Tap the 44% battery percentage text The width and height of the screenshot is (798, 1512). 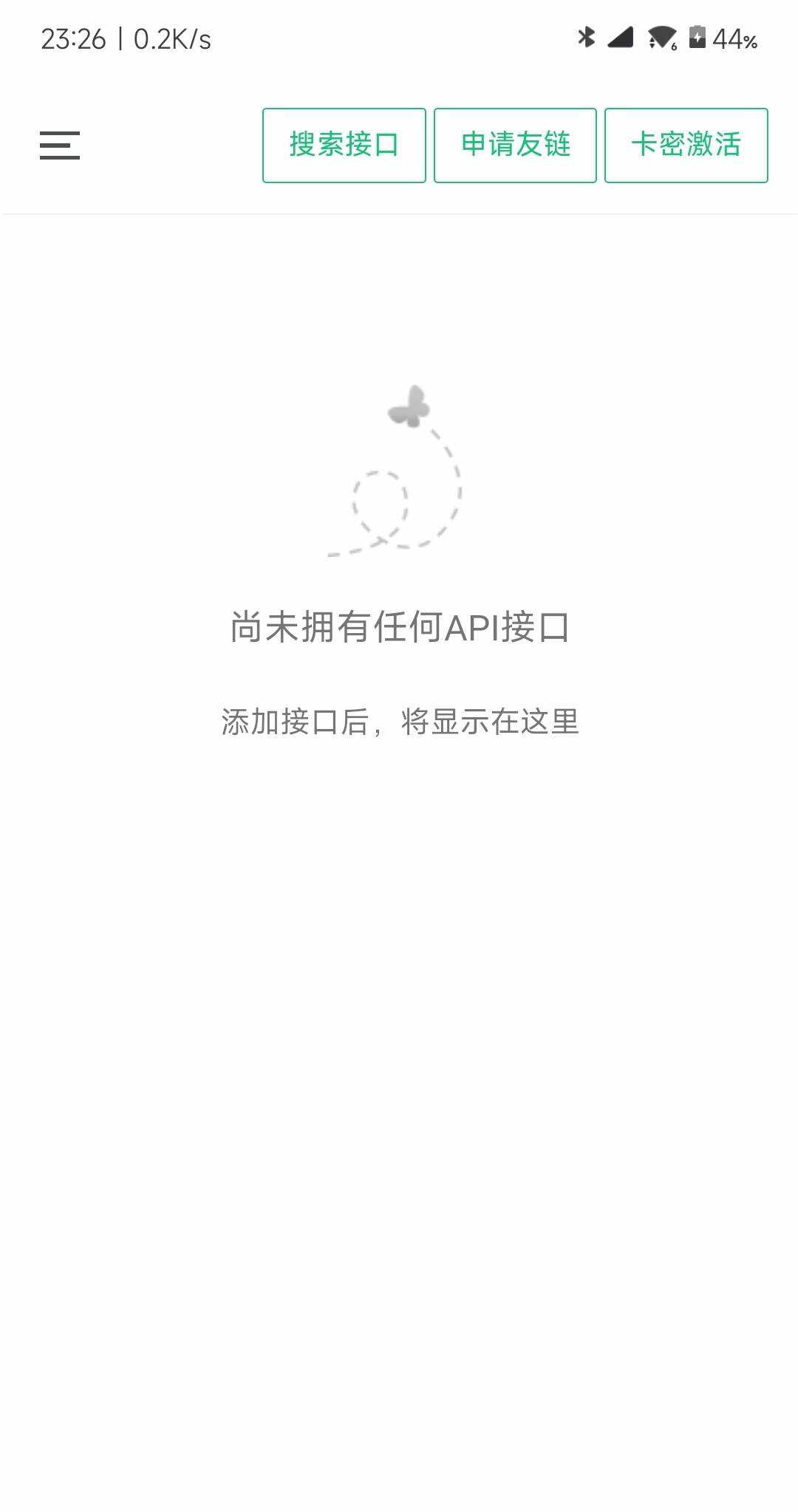point(735,42)
